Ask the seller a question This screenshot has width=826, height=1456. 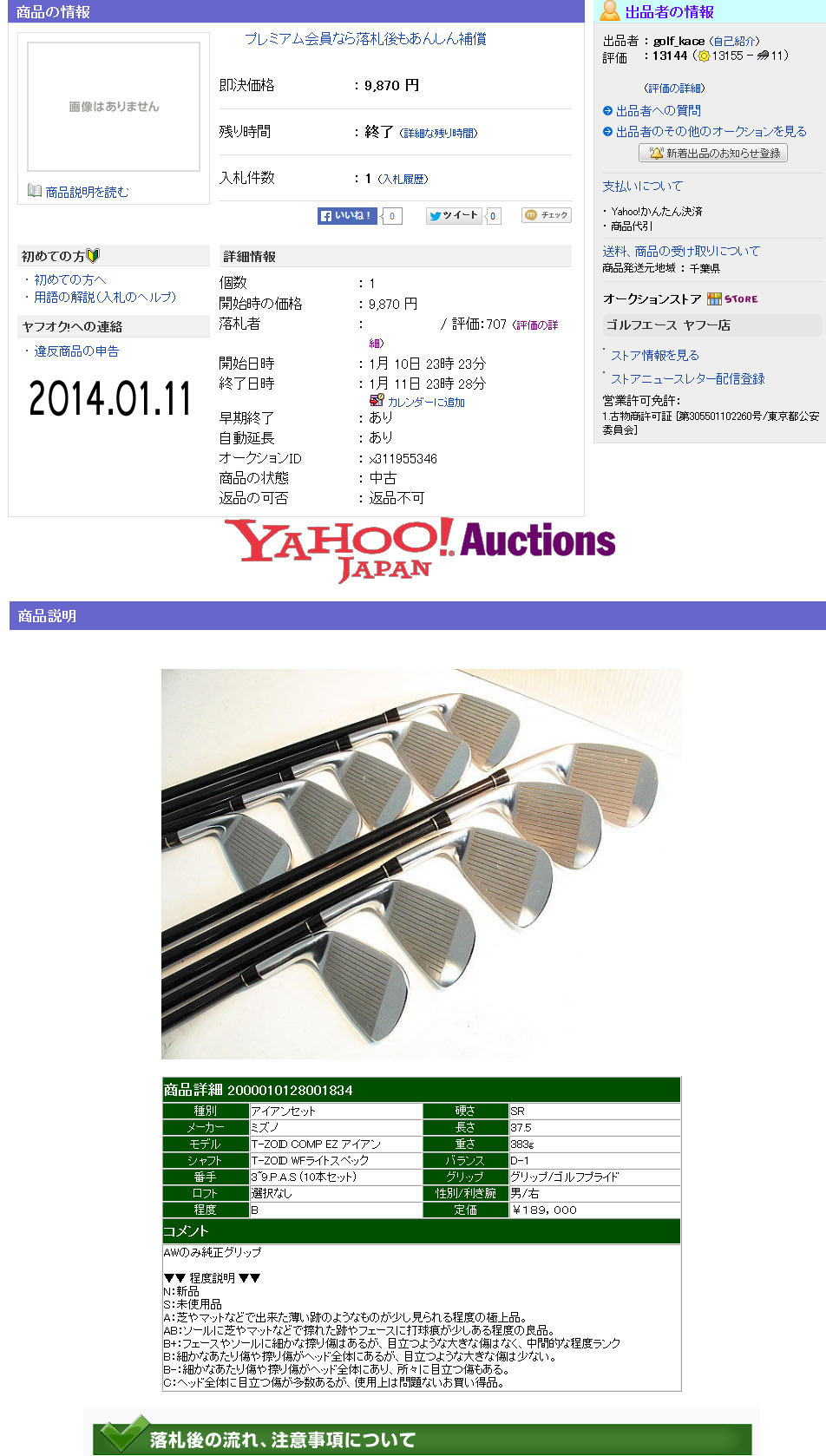tap(659, 110)
